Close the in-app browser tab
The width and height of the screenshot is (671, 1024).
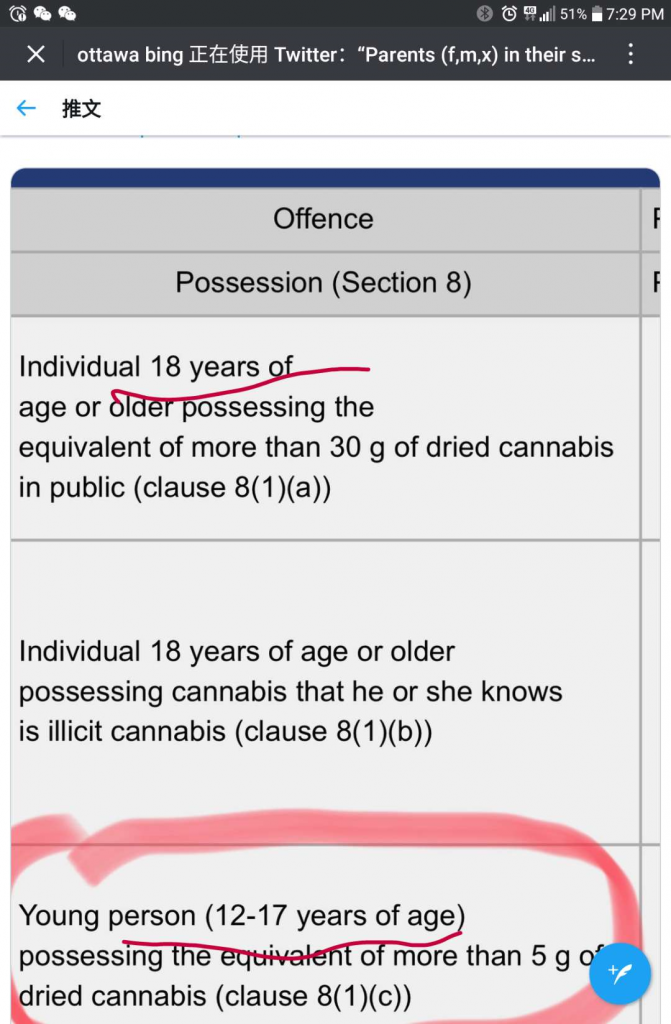pos(36,54)
